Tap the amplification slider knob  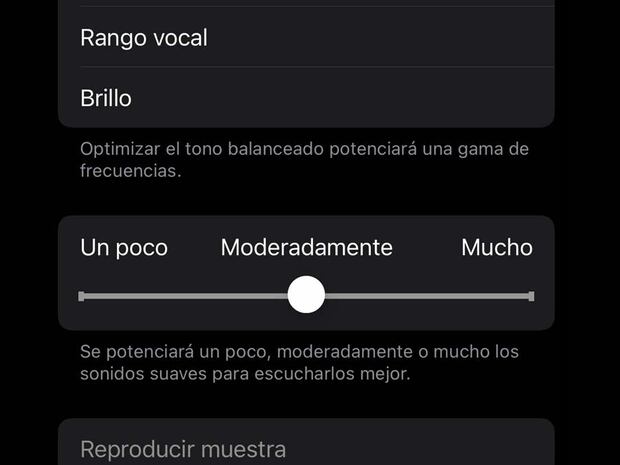tap(306, 295)
